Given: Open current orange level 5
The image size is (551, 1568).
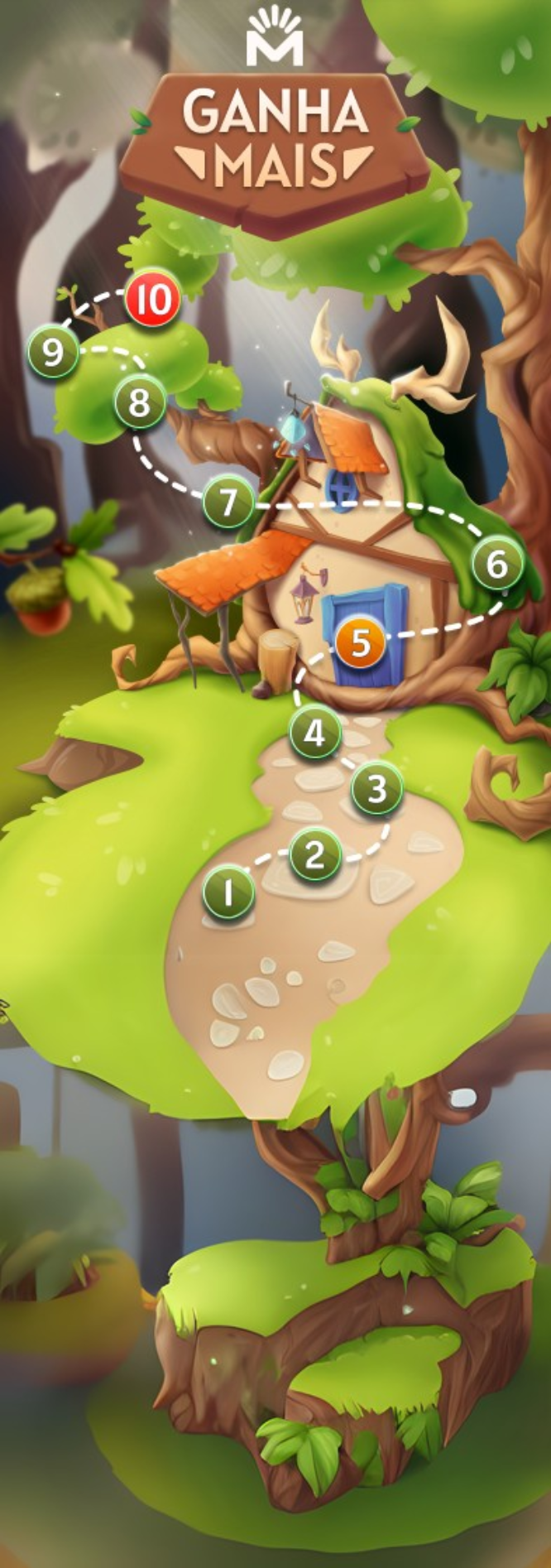Looking at the screenshot, I should [x=360, y=642].
